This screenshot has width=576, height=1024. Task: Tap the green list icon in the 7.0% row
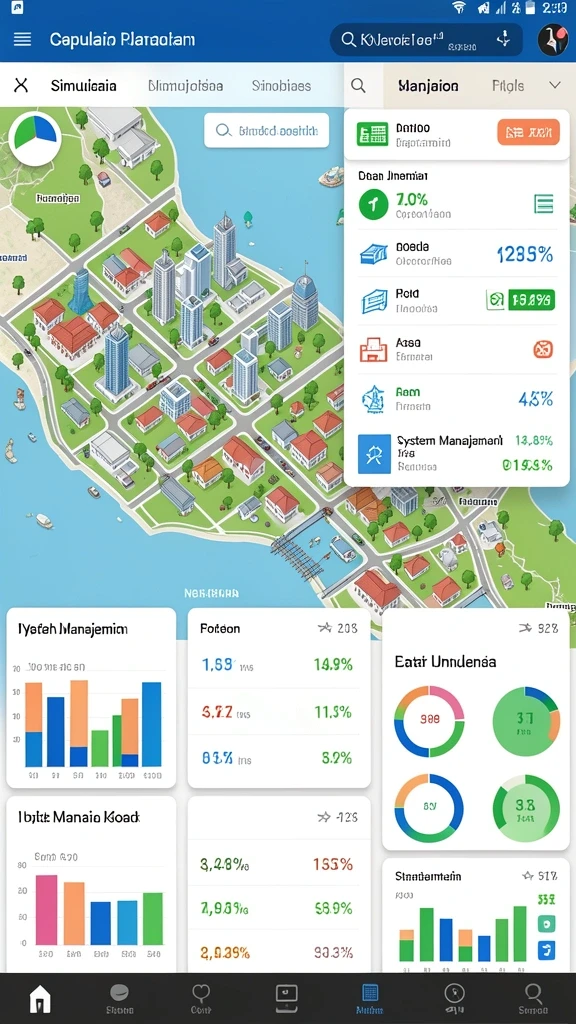(543, 204)
